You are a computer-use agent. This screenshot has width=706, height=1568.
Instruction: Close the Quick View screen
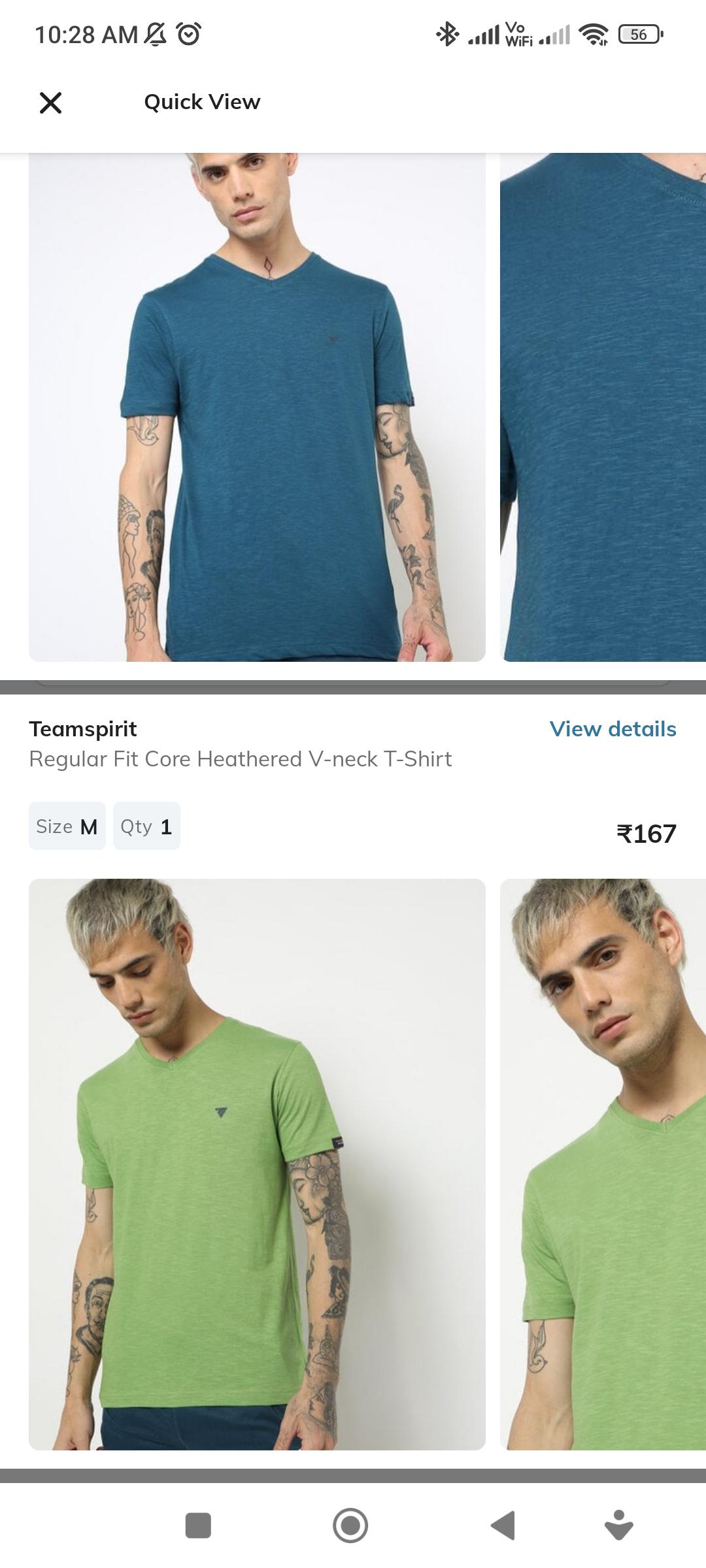tap(50, 101)
